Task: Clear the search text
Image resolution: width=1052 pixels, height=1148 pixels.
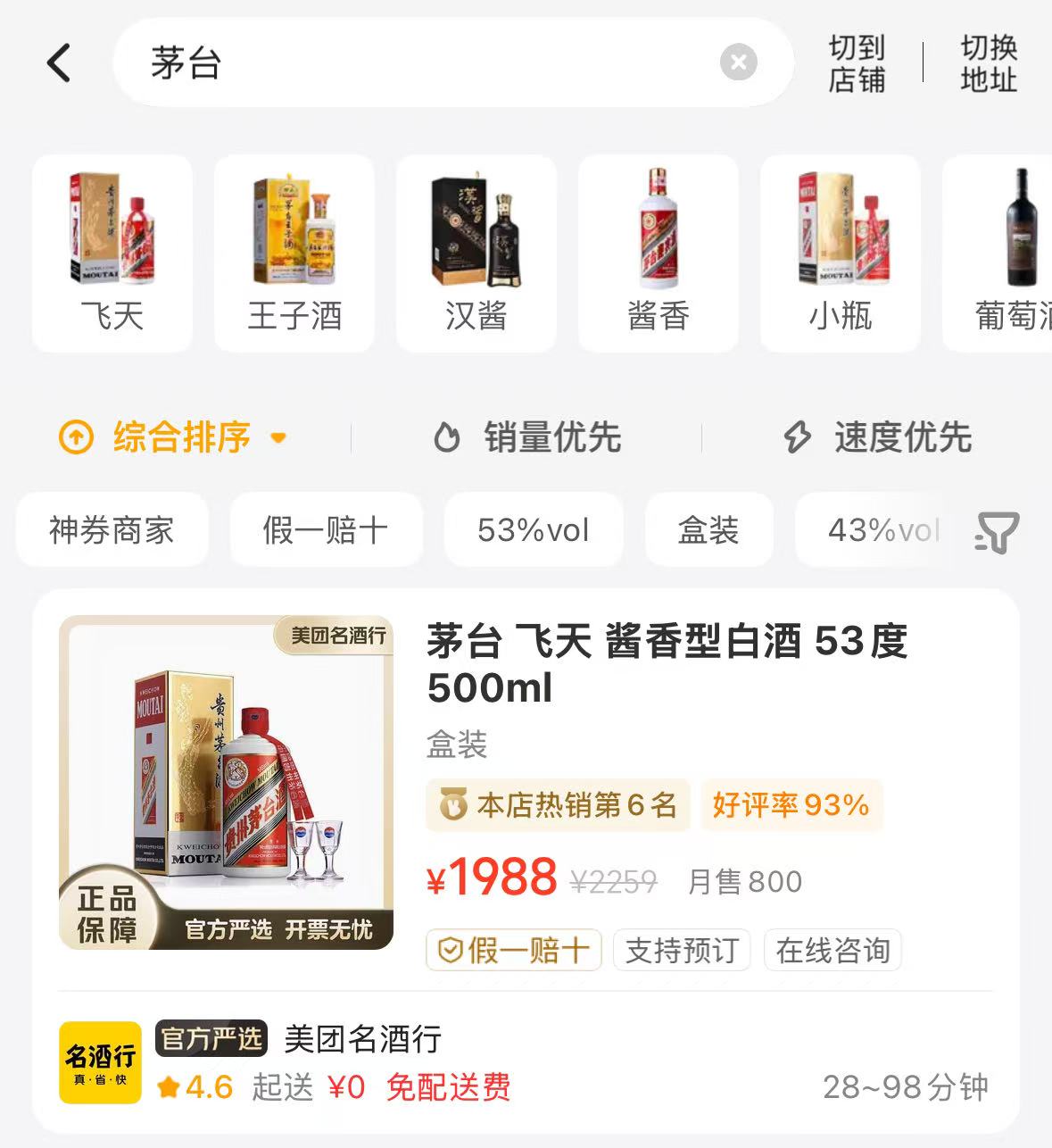Action: point(738,63)
